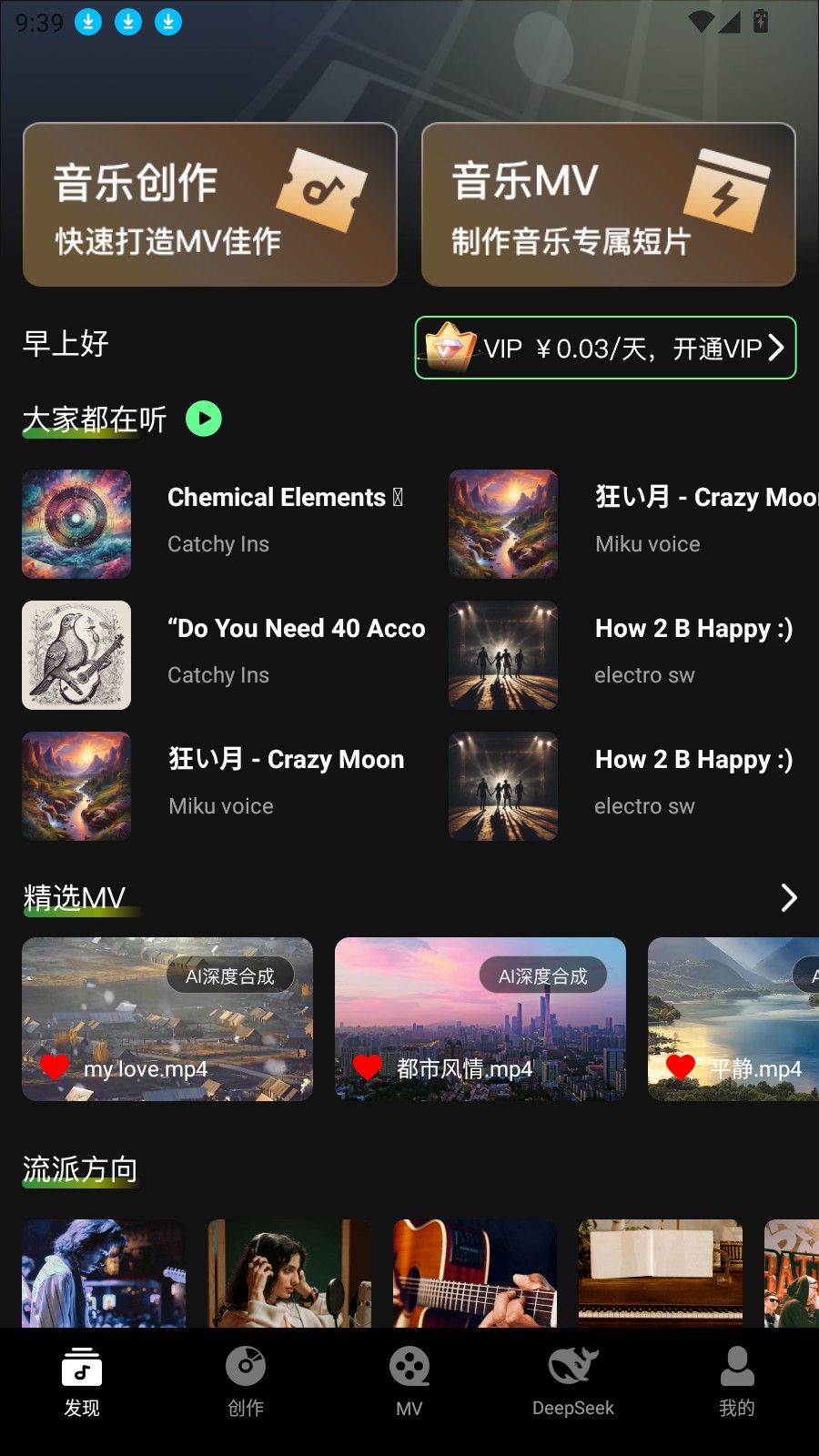
Task: Play Chemical Elements from the listening list
Action: click(x=76, y=523)
